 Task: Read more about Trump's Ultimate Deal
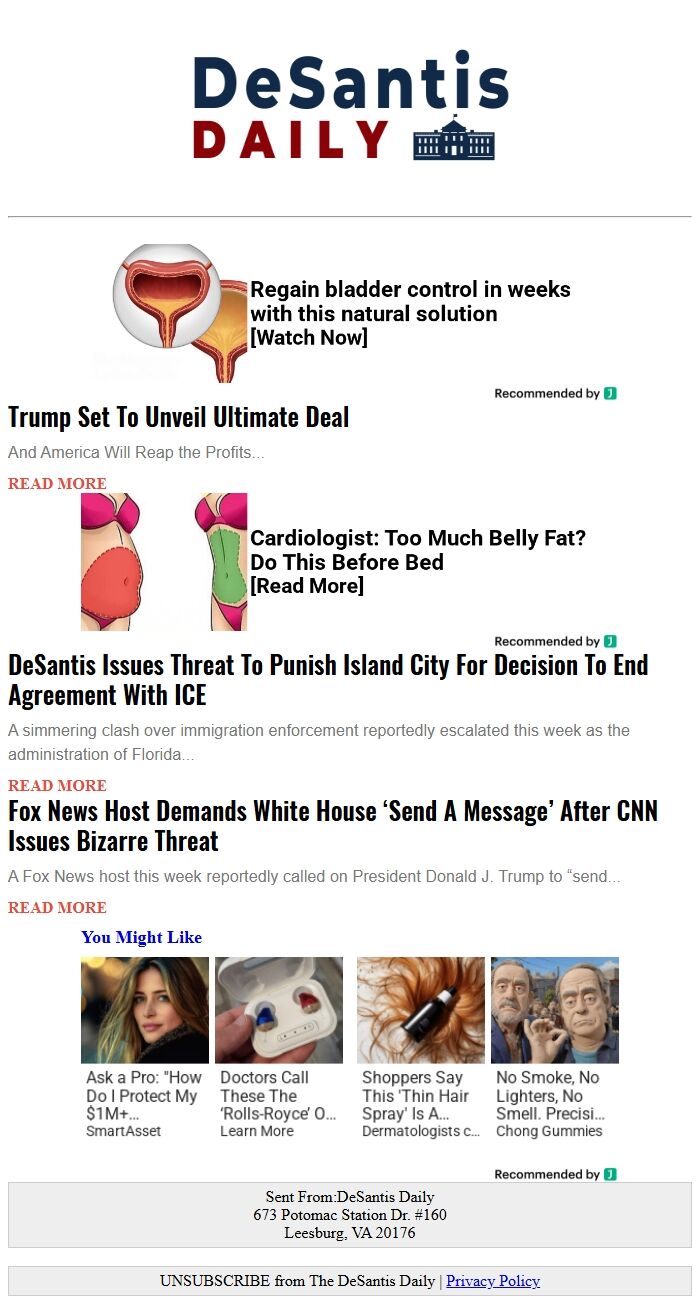tap(57, 484)
